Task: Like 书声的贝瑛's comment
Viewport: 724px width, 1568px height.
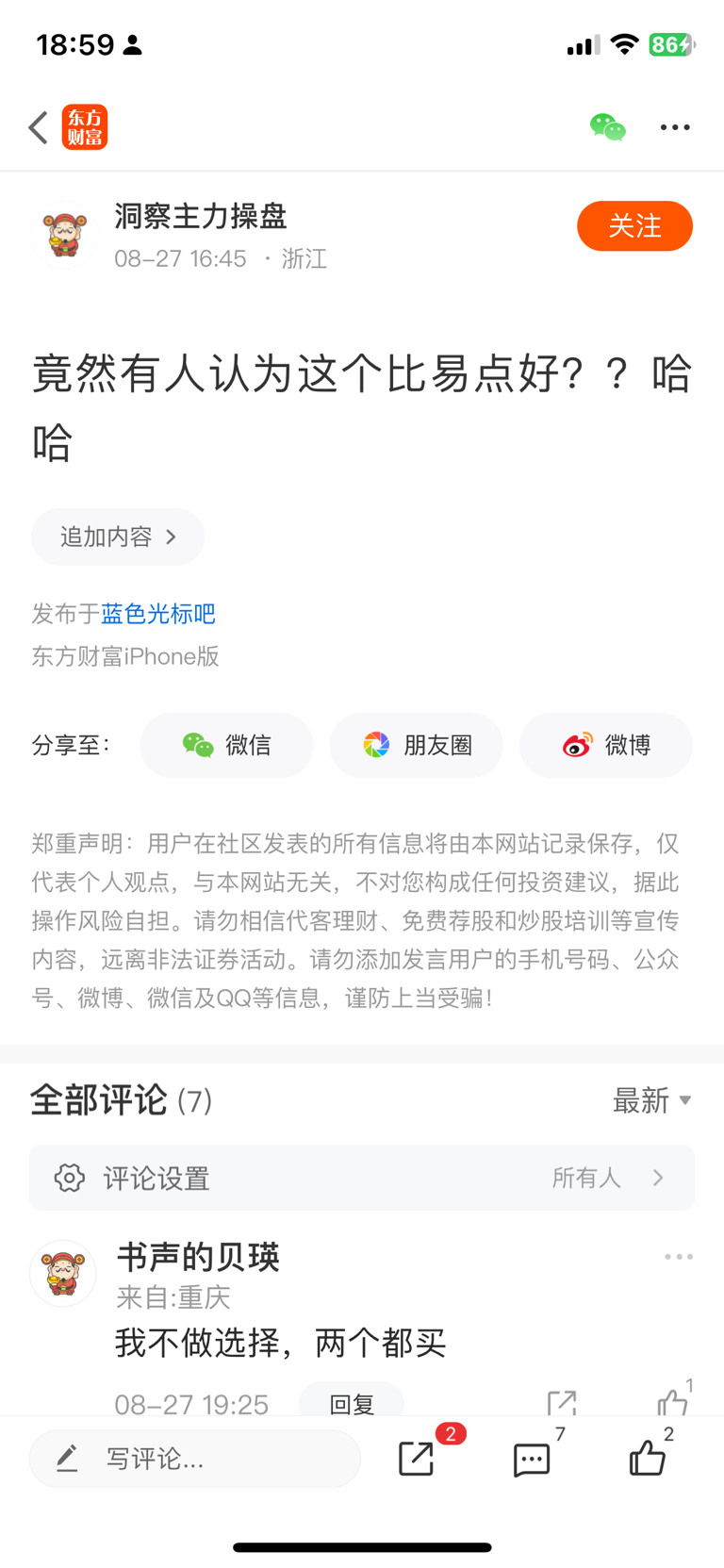Action: [x=673, y=1401]
